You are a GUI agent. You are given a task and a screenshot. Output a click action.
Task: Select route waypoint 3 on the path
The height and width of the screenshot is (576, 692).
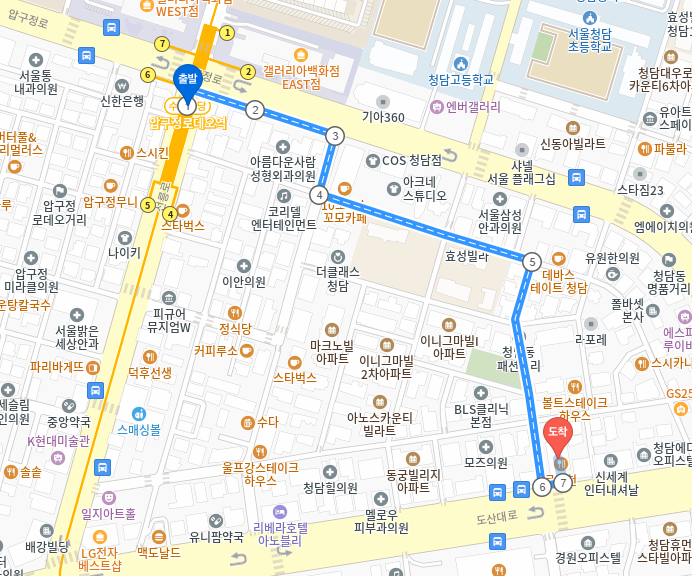pos(335,136)
